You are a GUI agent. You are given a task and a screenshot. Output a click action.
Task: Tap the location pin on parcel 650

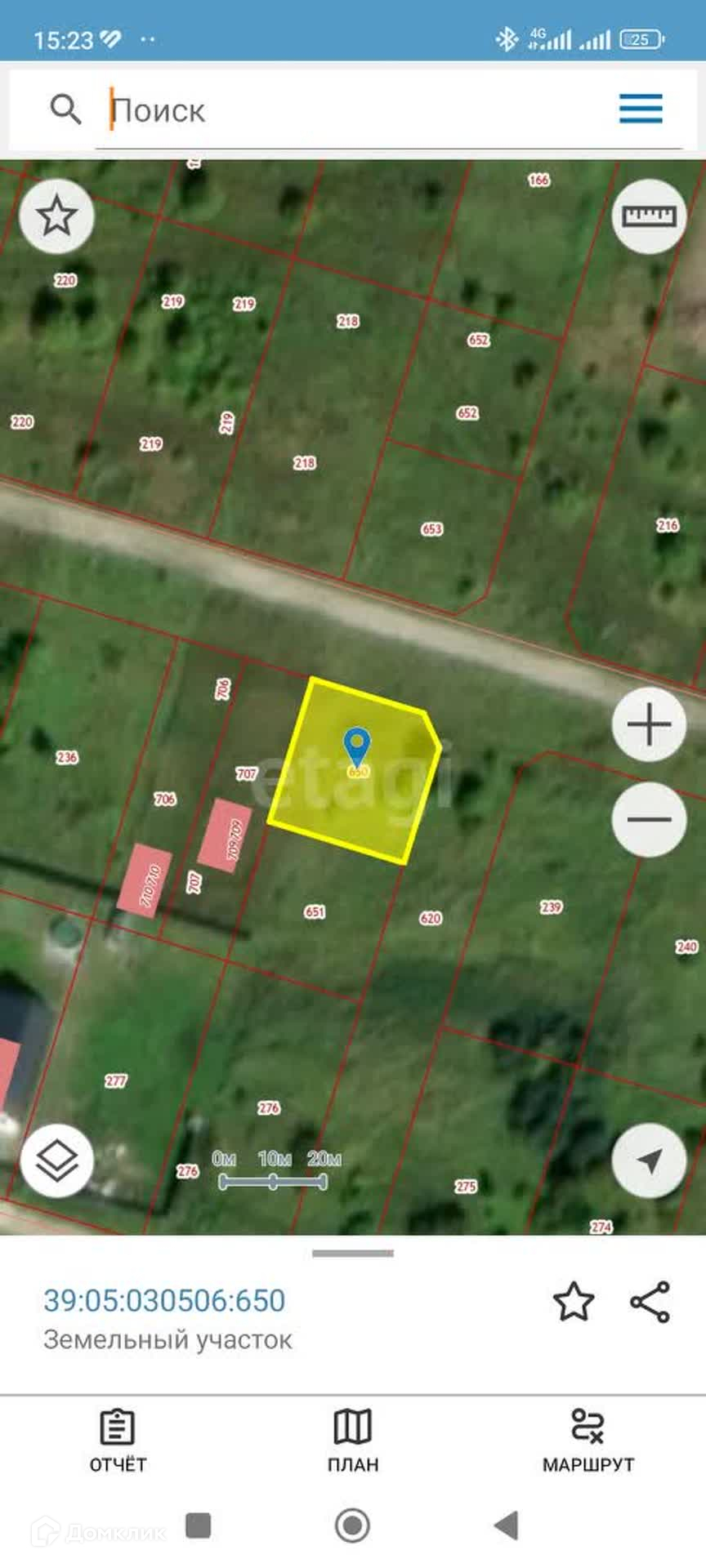(357, 745)
